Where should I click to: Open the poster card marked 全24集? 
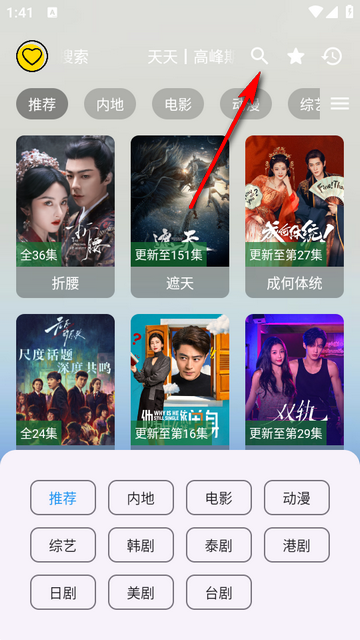[65, 382]
